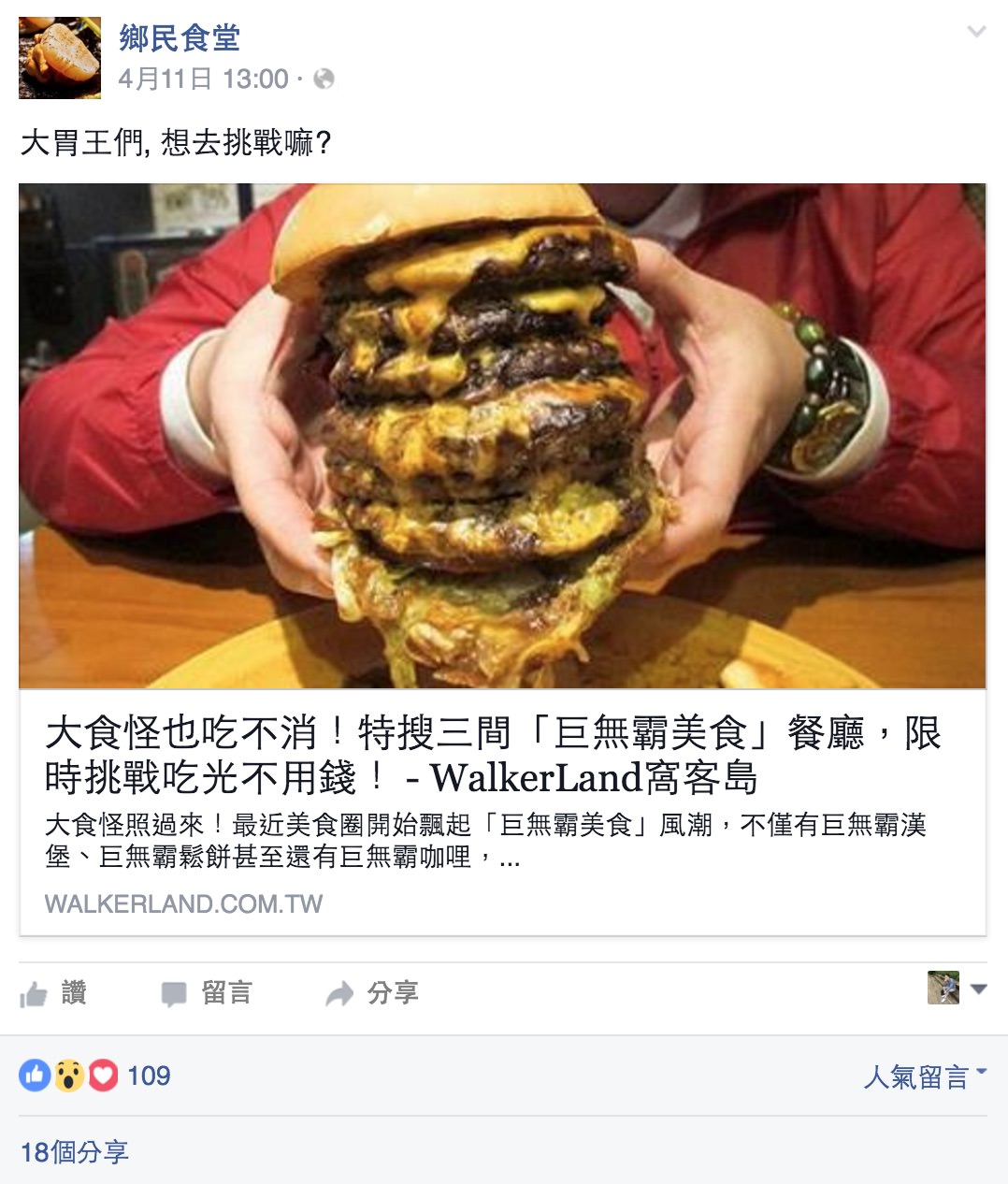The height and width of the screenshot is (1184, 1008).
Task: Open the post options chevron menu
Action: point(976,33)
